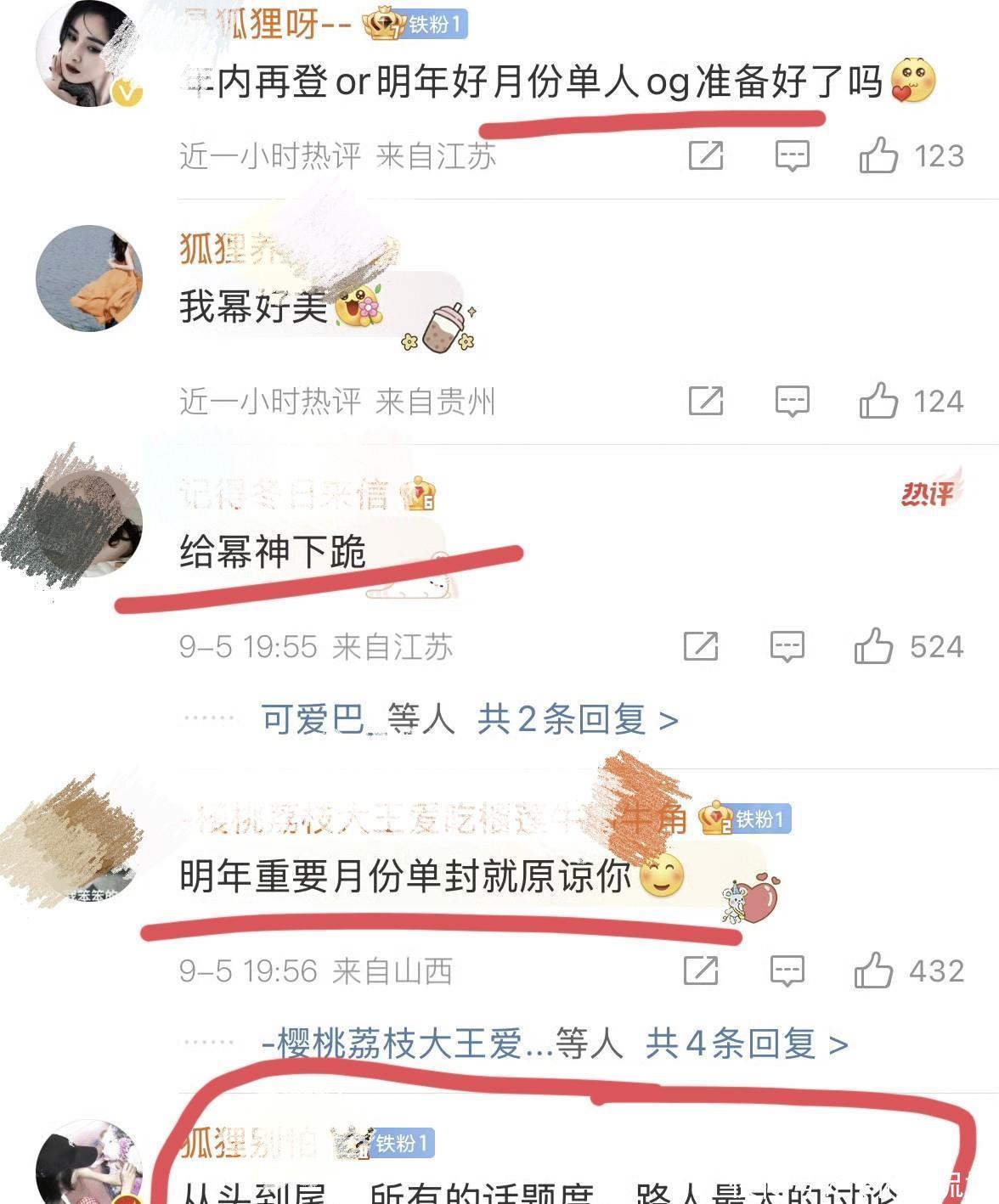
Task: Reply to the 明年重要月份单封就原谅你 comment
Action: click(x=787, y=971)
